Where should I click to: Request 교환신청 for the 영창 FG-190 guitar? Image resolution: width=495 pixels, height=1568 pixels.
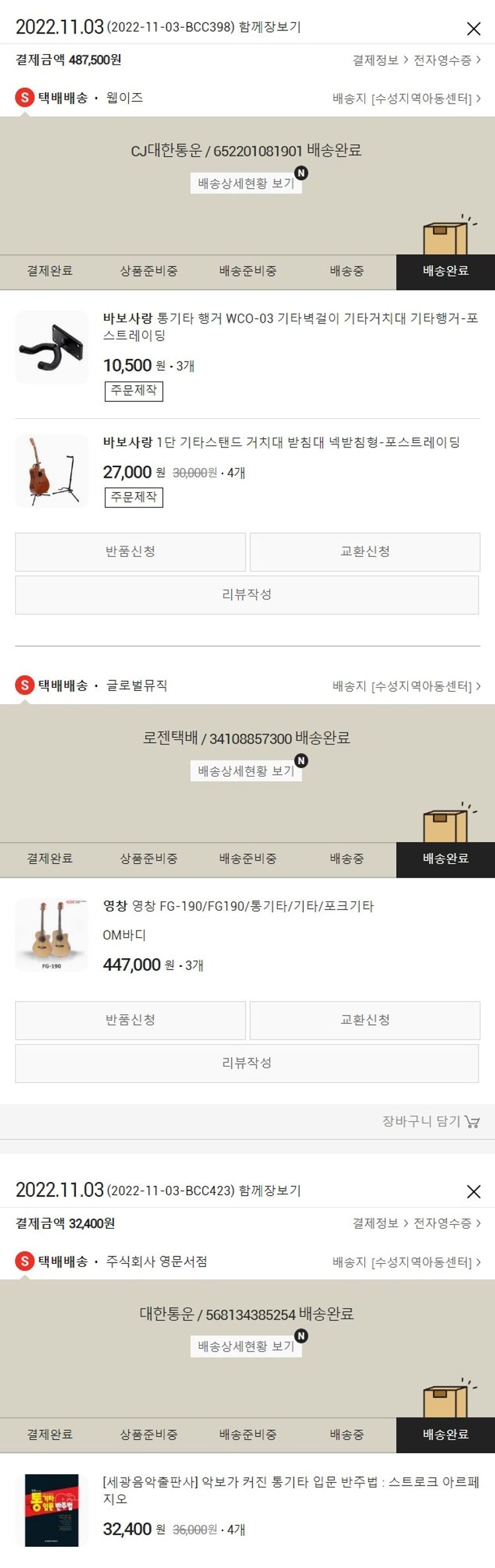365,1020
